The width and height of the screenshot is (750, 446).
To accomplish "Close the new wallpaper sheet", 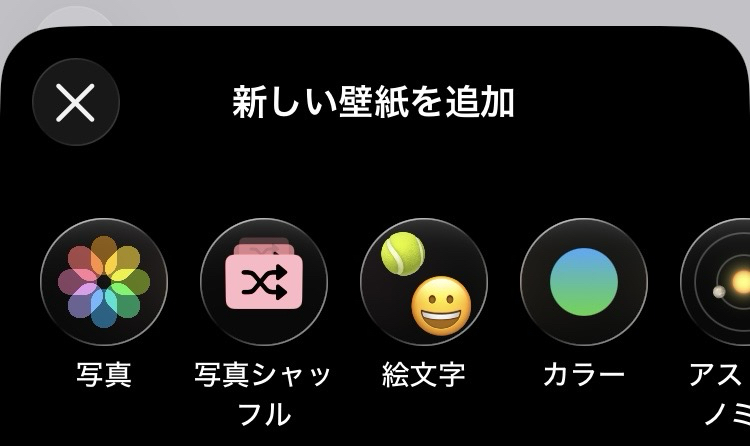I will click(75, 102).
